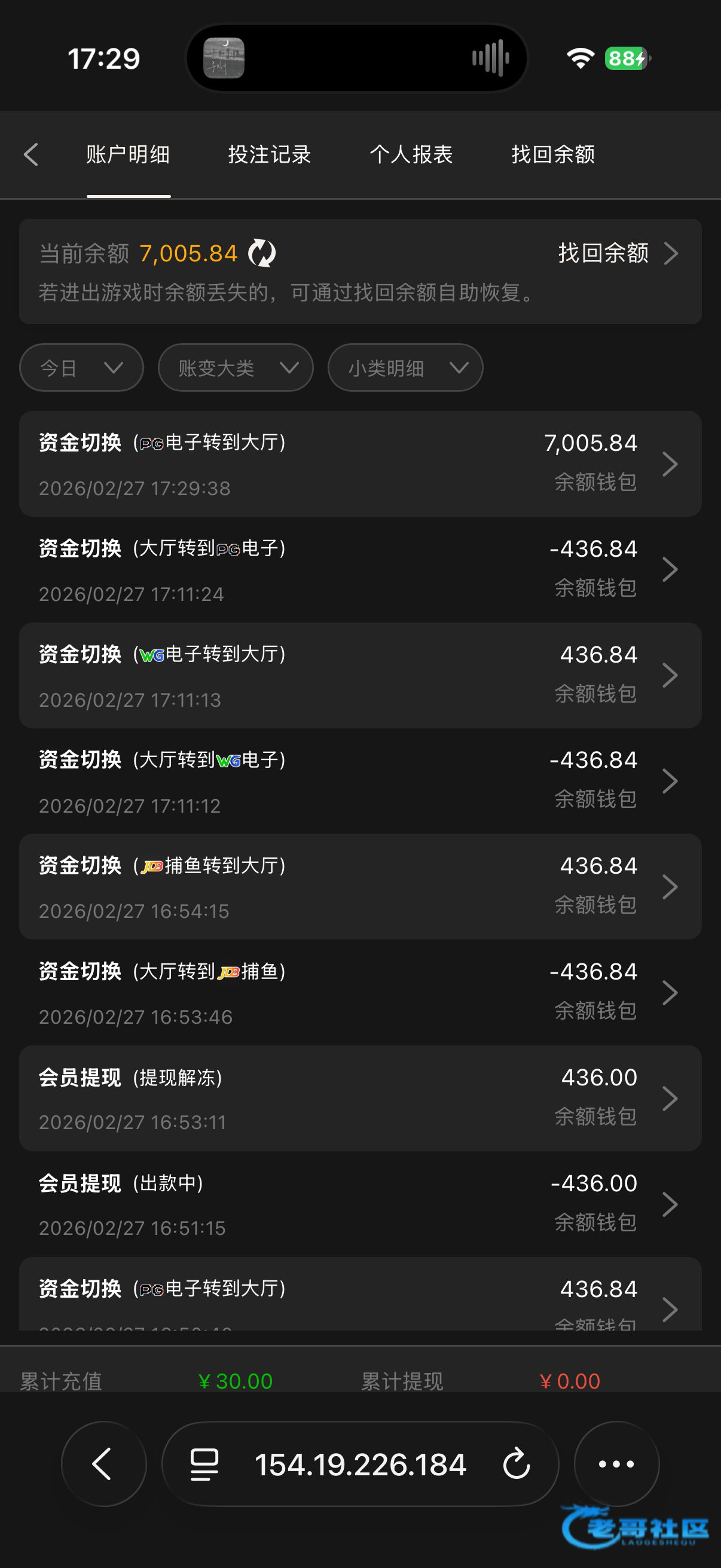Reload the page in the address bar
721x1568 pixels.
(517, 1463)
